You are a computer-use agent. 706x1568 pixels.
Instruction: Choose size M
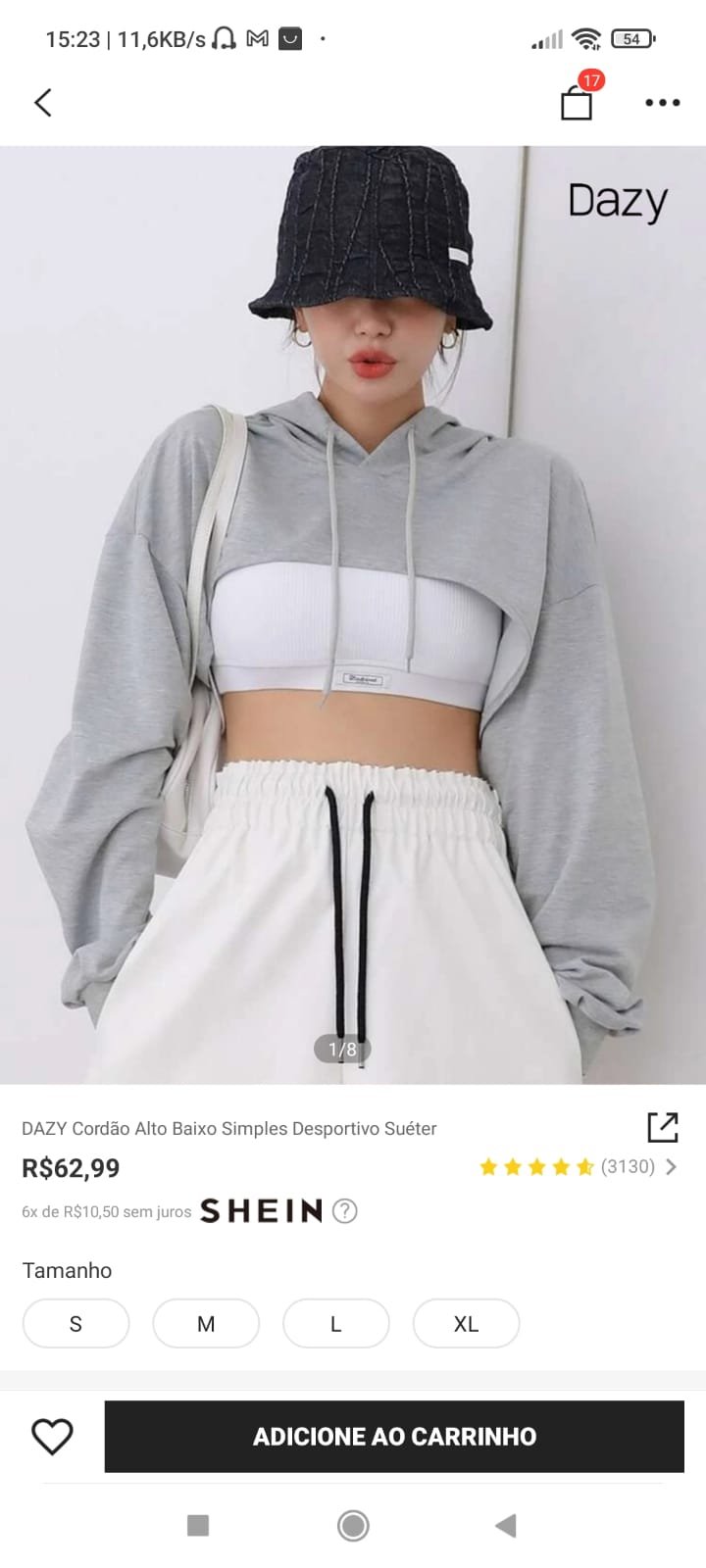point(206,1324)
